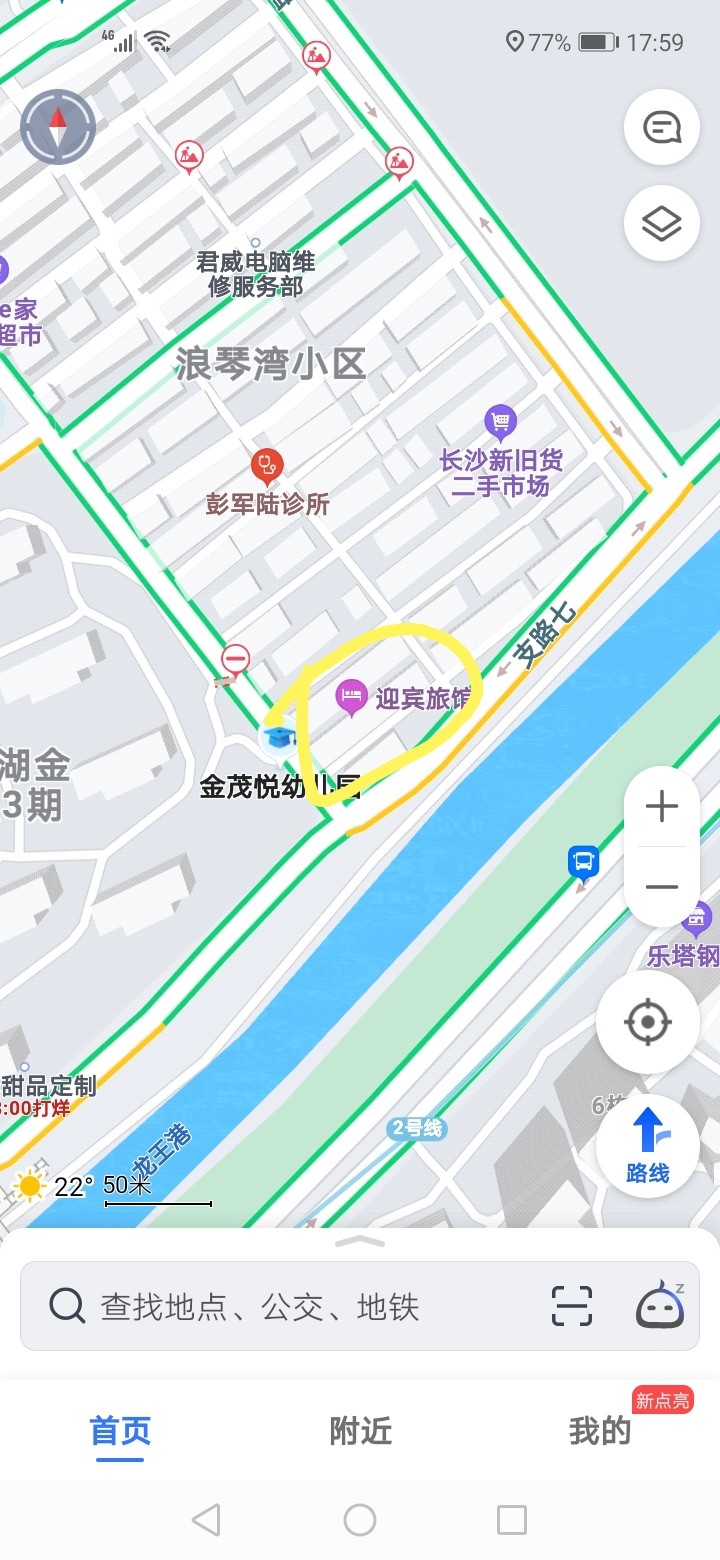This screenshot has height=1560, width=720.
Task: Select the 长沙新旧货二手市场 marker
Action: pyautogui.click(x=500, y=422)
